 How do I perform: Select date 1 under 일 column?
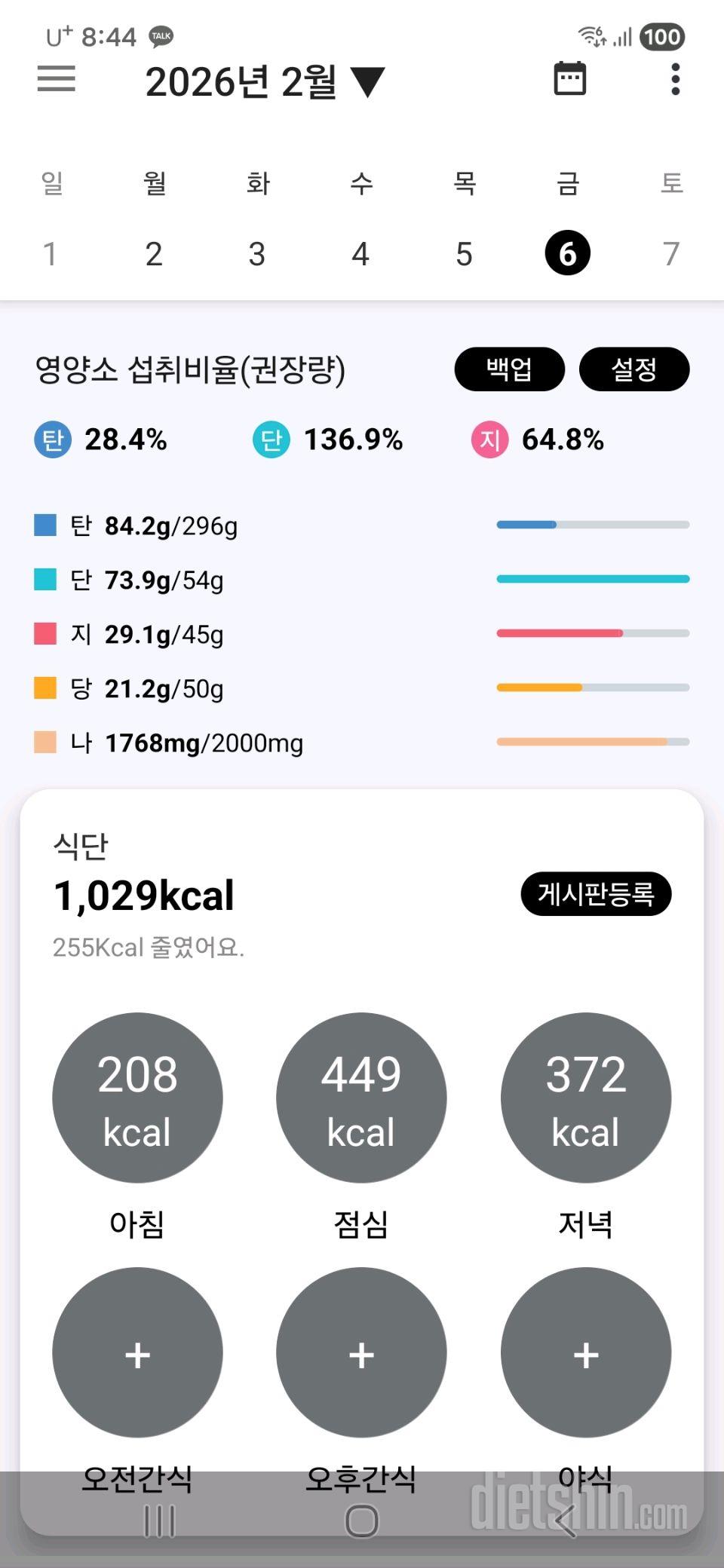(50, 254)
